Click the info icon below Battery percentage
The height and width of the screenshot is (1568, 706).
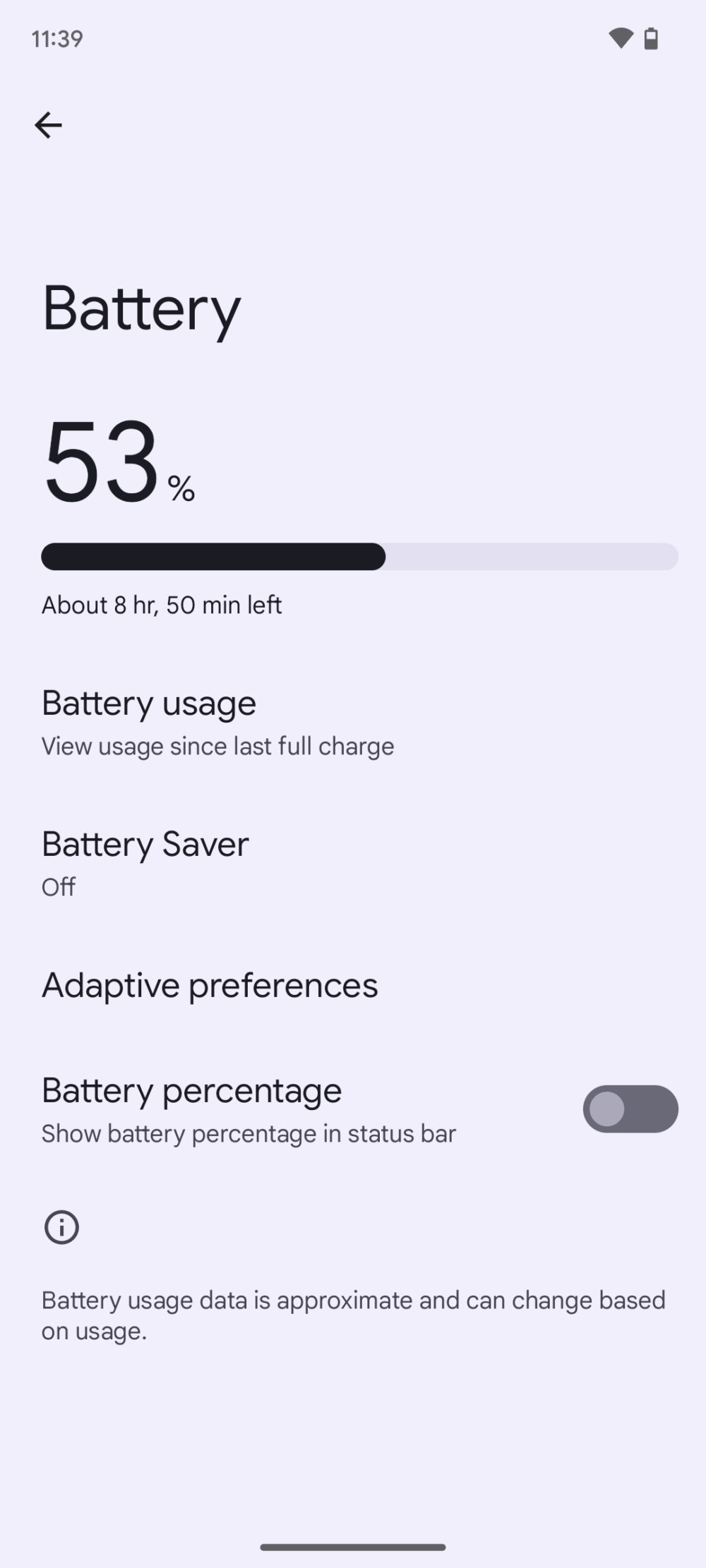(x=61, y=1227)
